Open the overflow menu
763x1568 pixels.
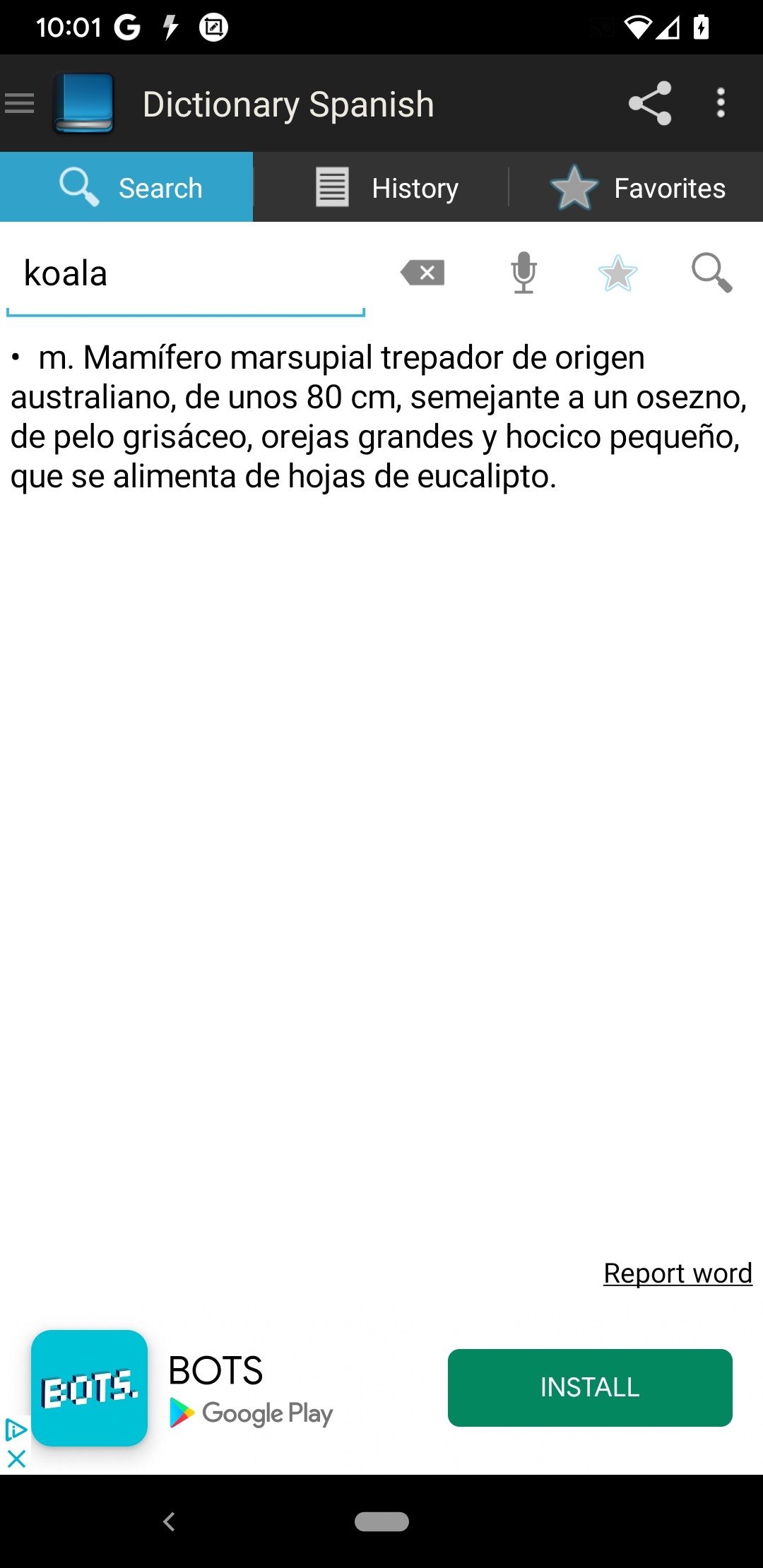pos(721,103)
